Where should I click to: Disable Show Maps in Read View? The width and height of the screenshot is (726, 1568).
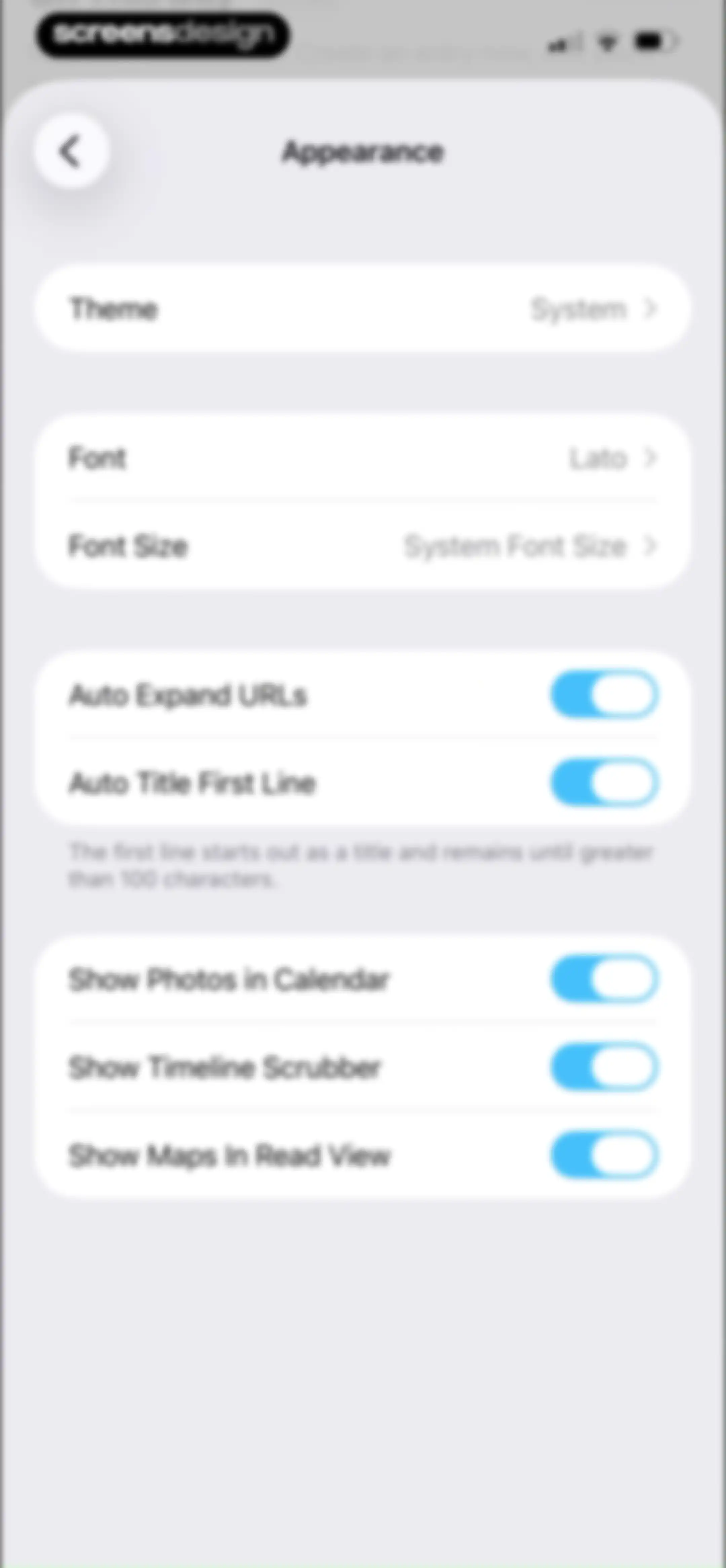(605, 1155)
